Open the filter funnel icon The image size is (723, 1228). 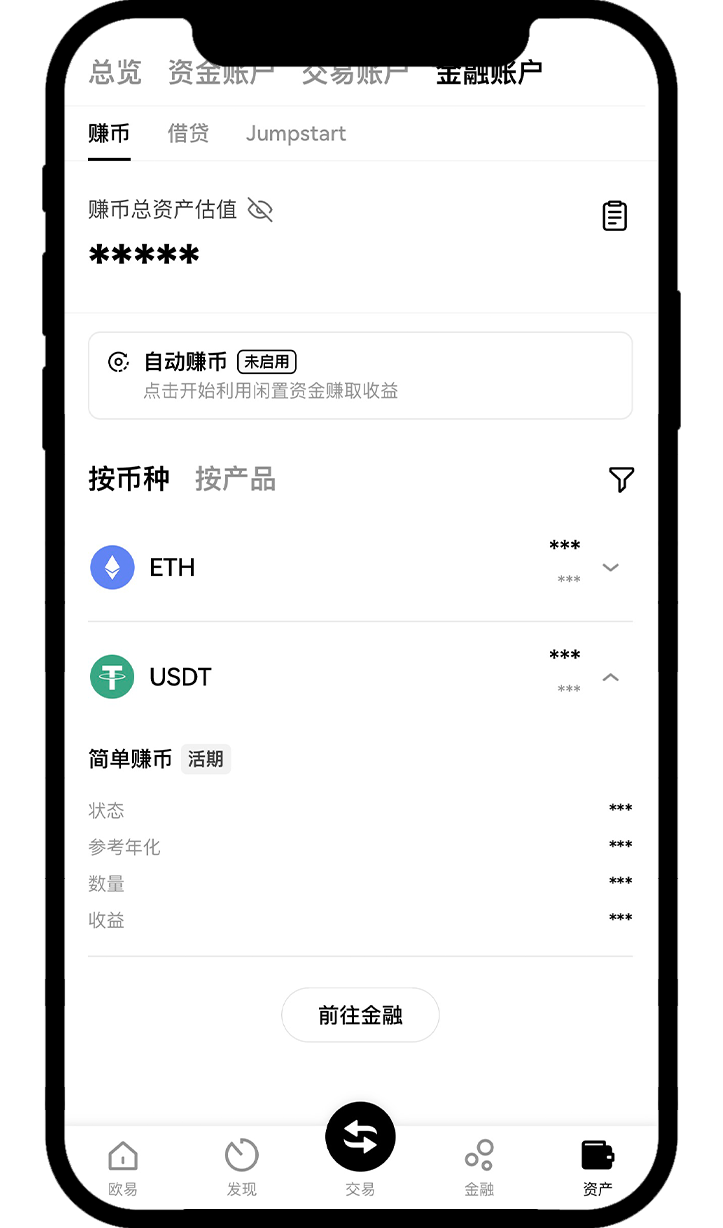click(x=621, y=480)
